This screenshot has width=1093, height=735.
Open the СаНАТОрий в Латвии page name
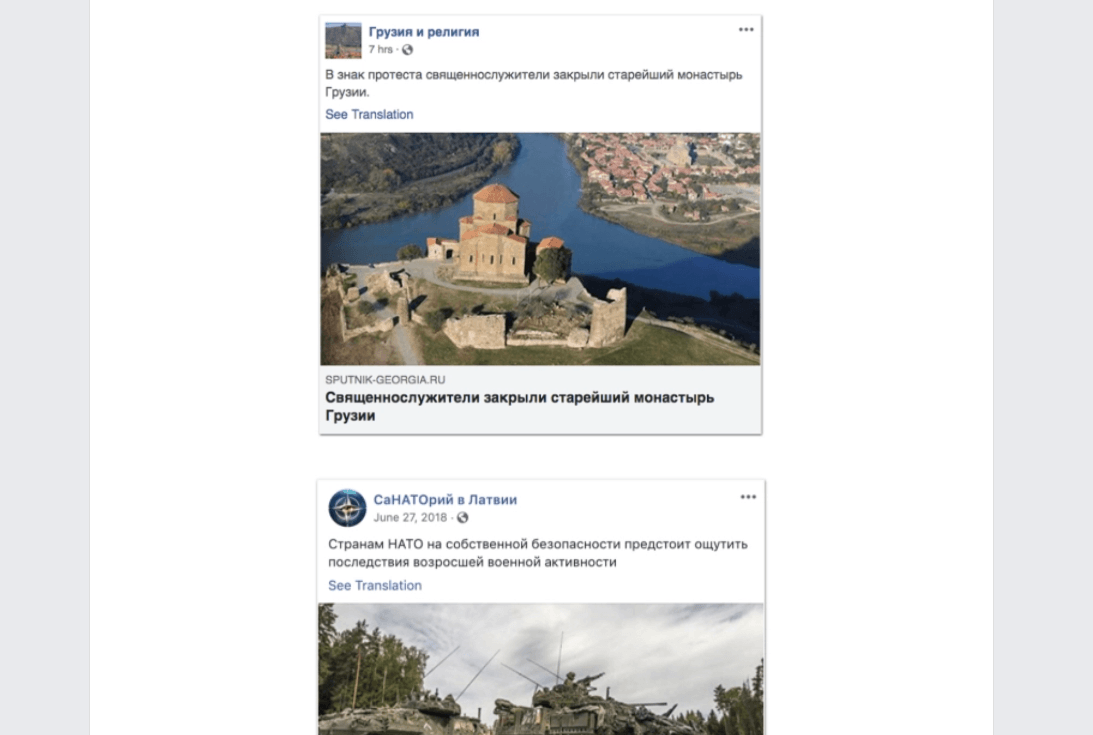click(445, 500)
